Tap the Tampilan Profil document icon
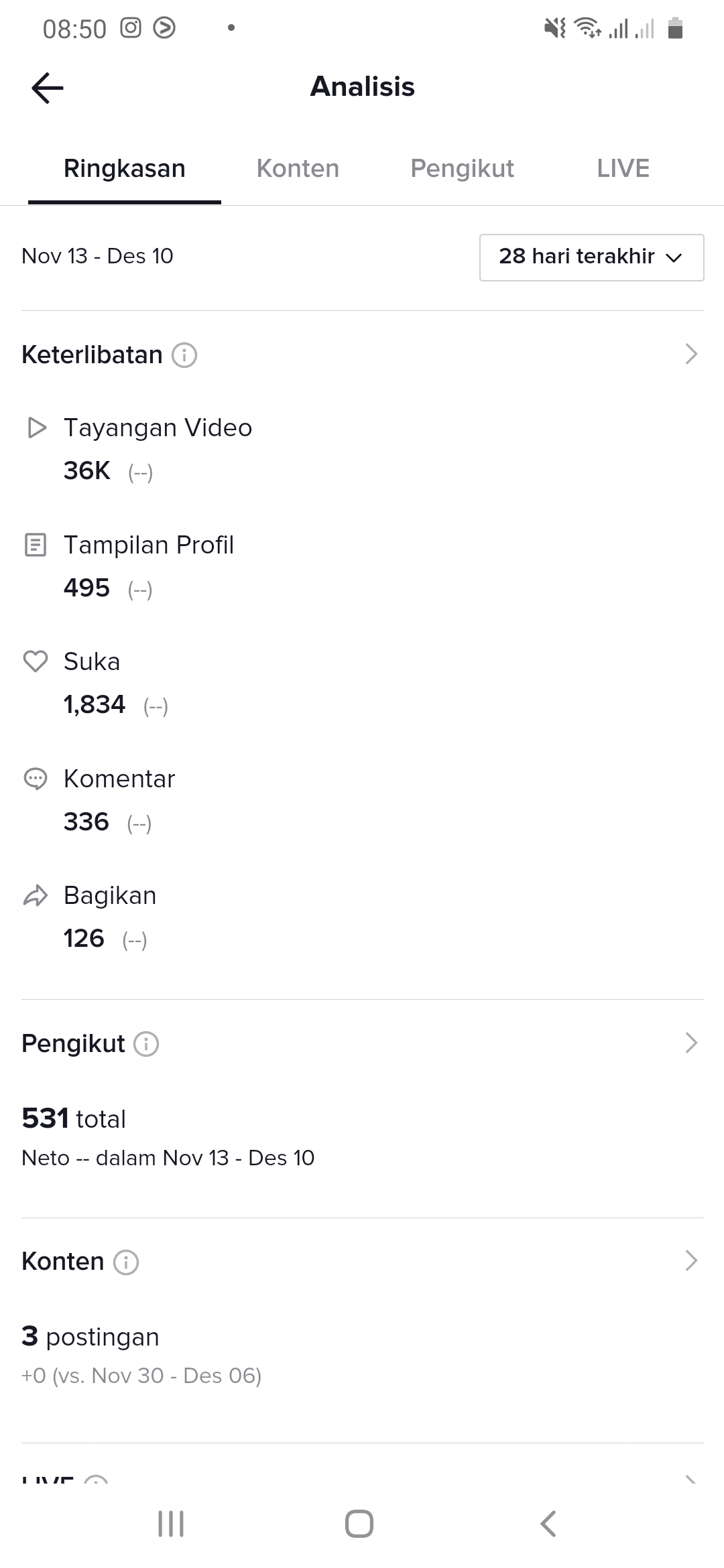 pos(36,544)
